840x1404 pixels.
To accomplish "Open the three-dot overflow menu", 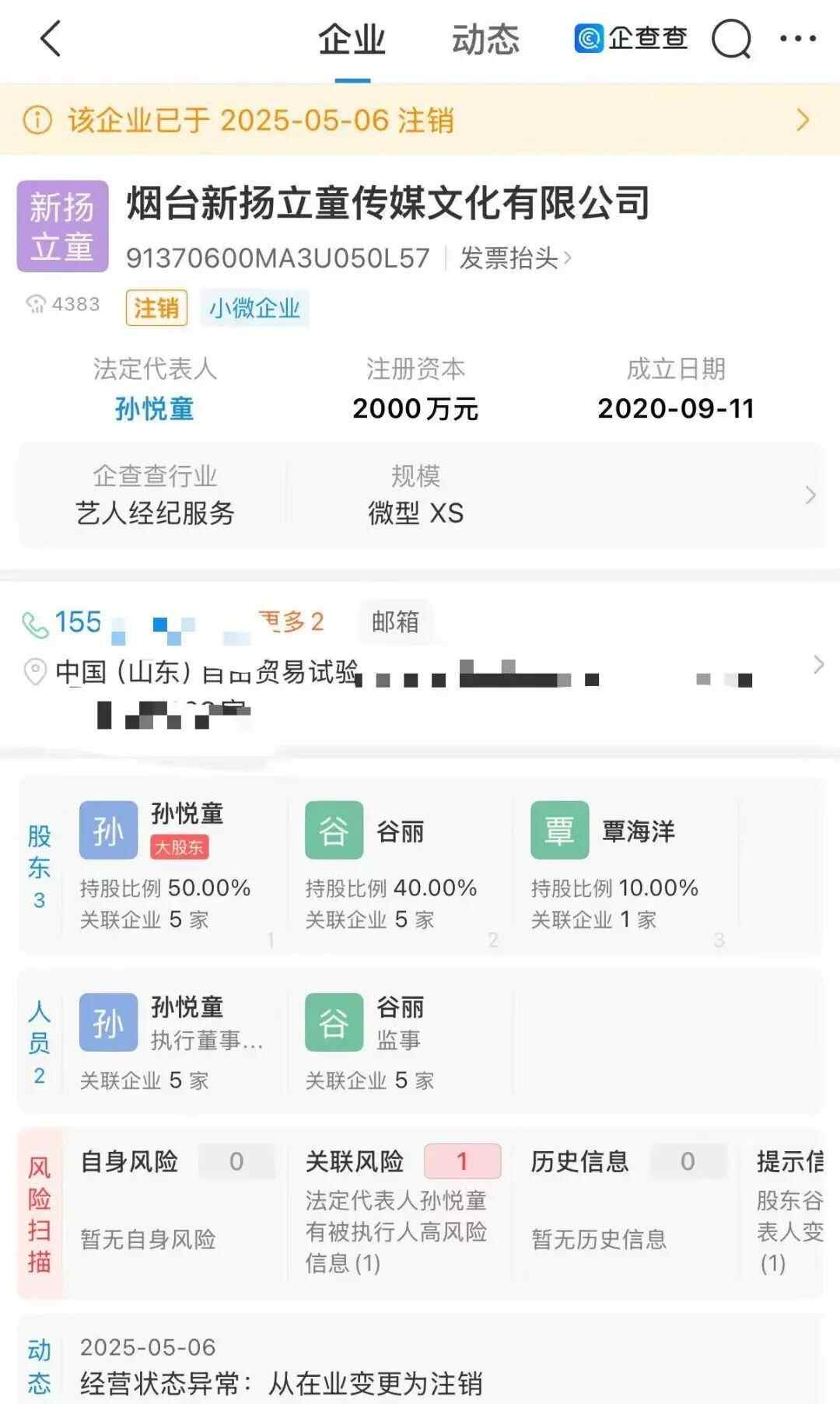I will (798, 39).
